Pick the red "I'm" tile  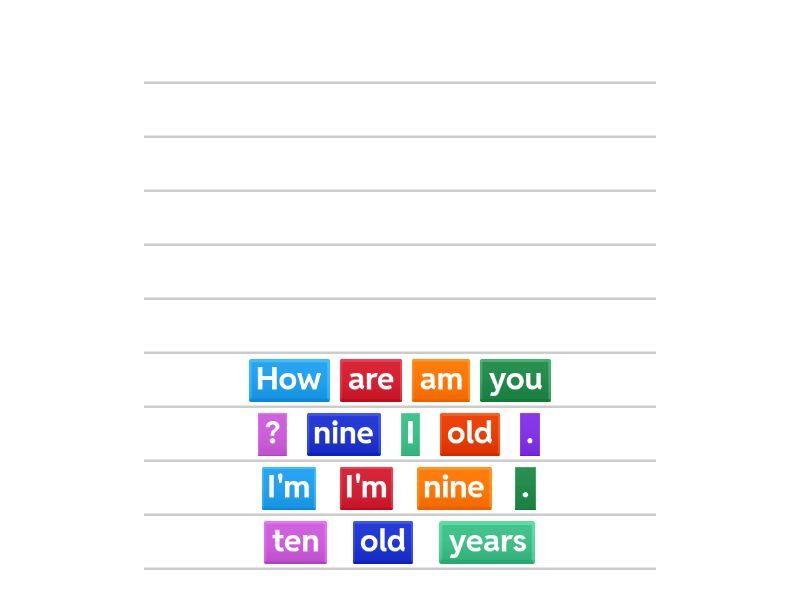[366, 488]
